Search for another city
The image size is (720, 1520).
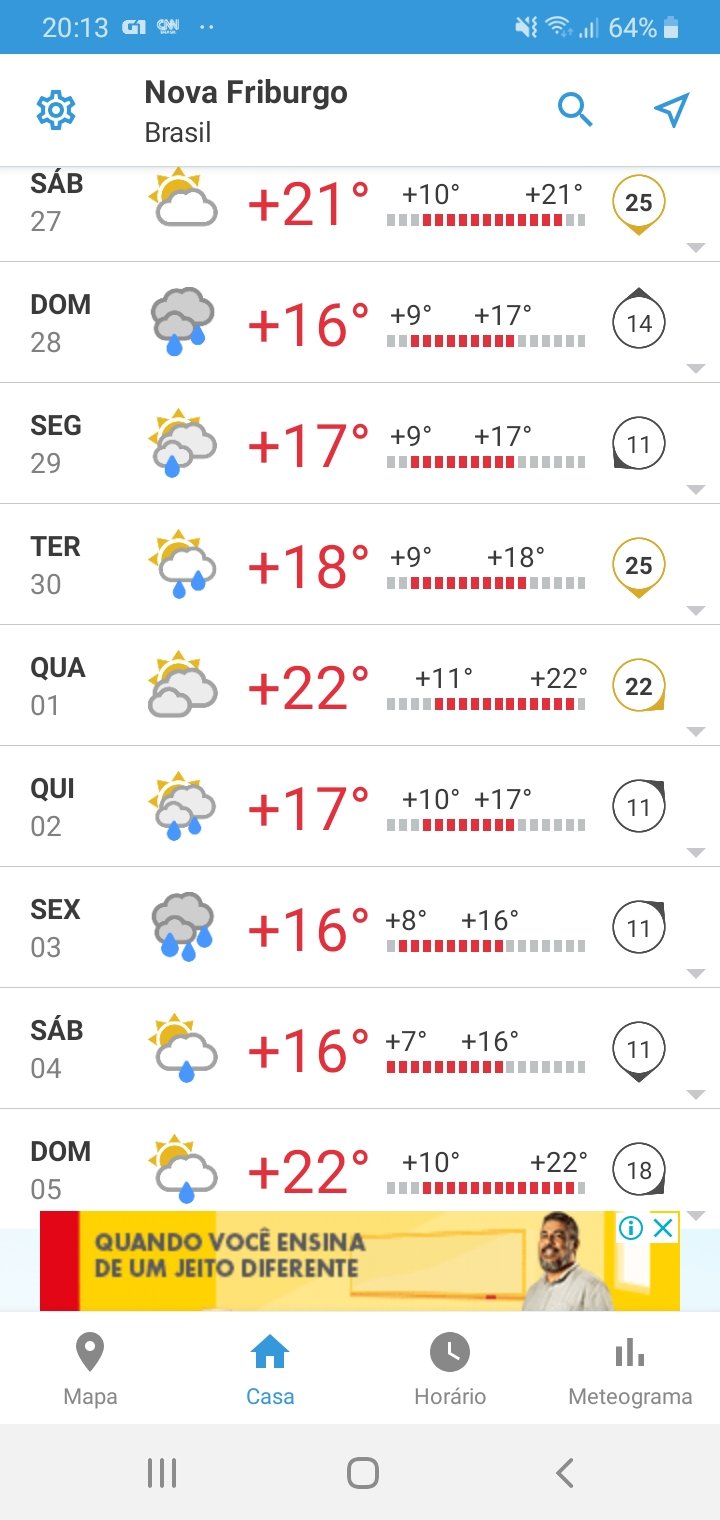point(575,109)
